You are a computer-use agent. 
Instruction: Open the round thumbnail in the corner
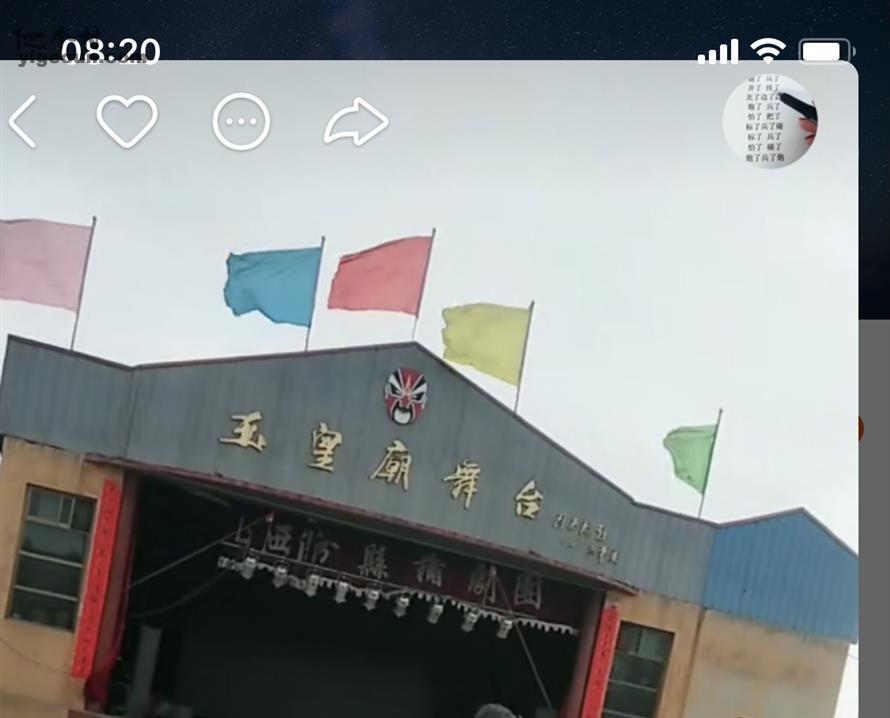[x=770, y=121]
